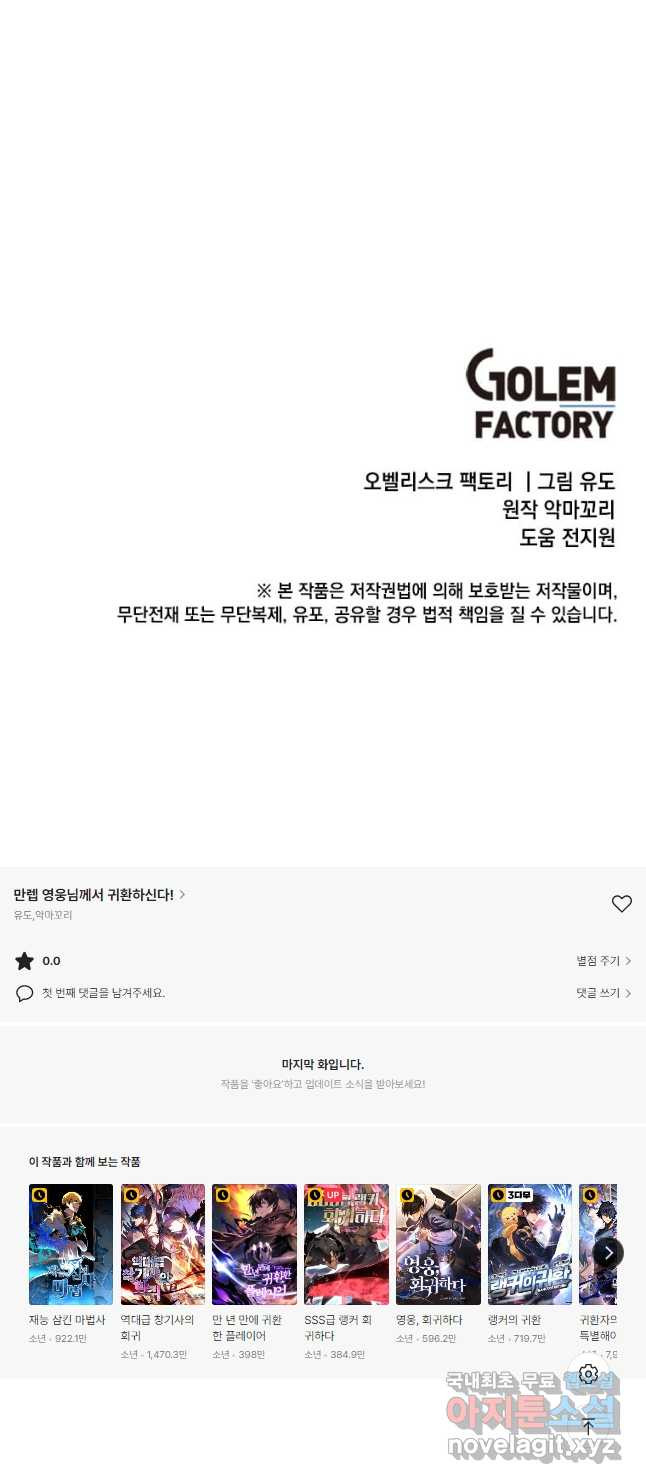
Task: Like this series with the heart icon
Action: click(x=622, y=904)
